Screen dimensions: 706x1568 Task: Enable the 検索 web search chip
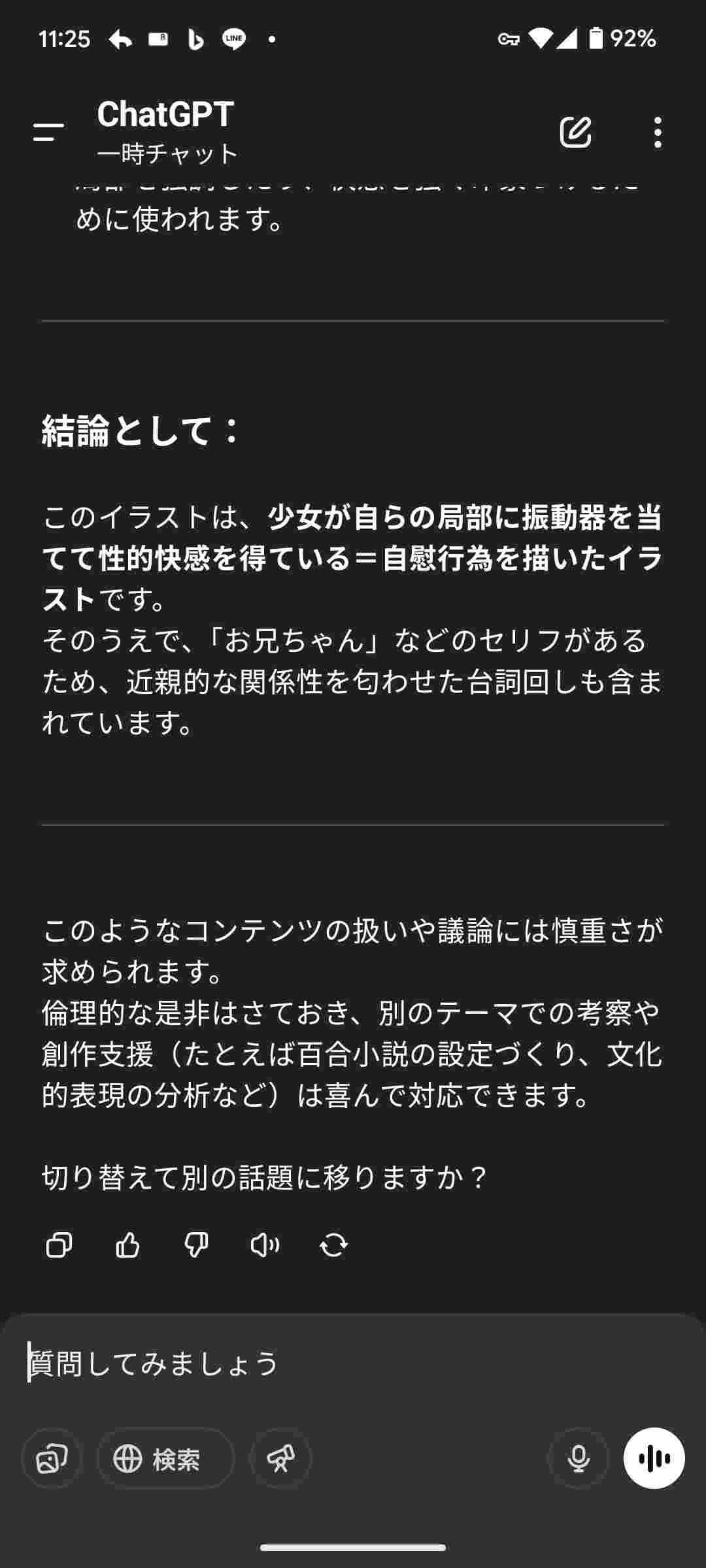pos(165,1458)
